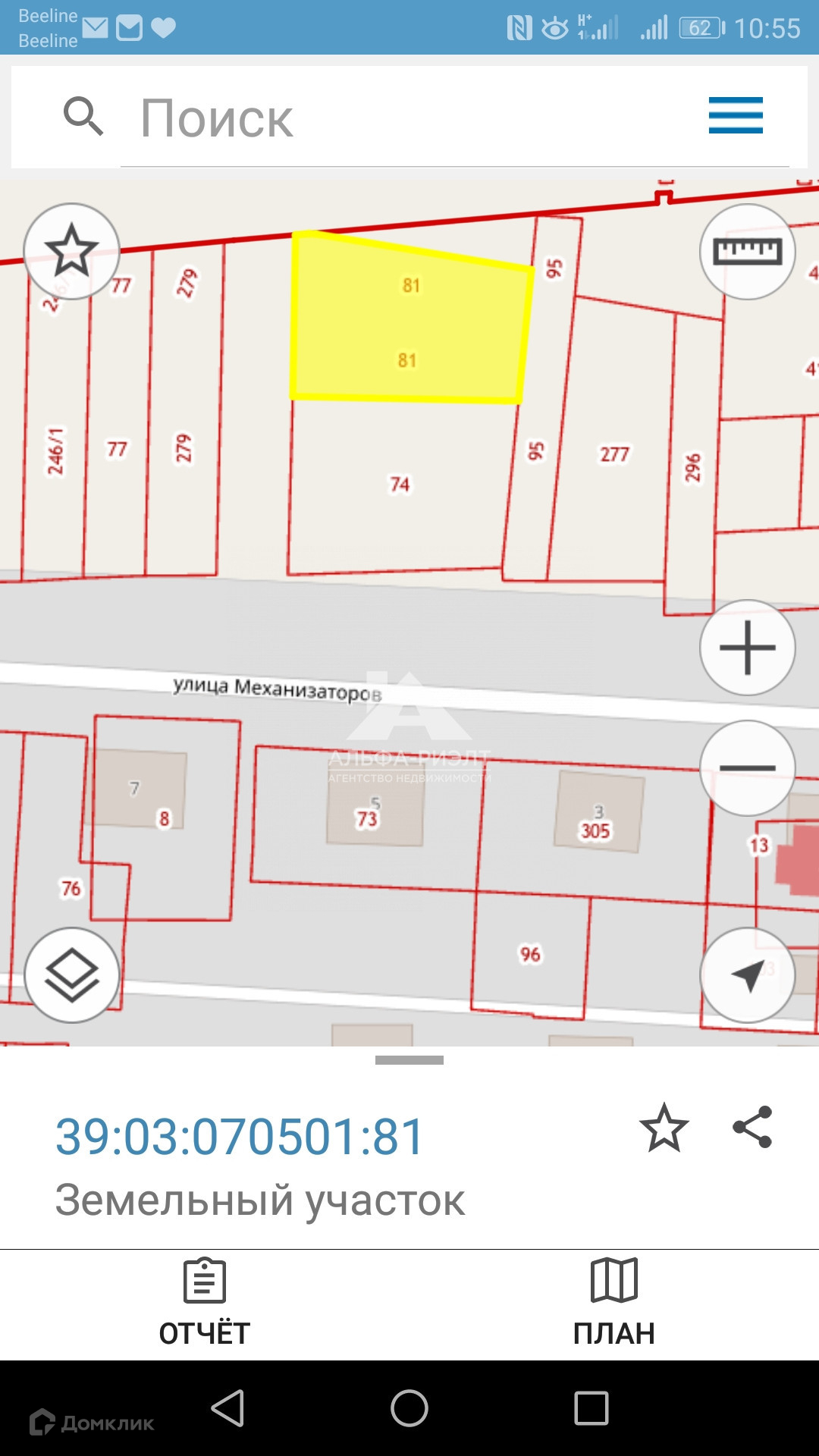The height and width of the screenshot is (1456, 819).
Task: Center map on my location
Action: pyautogui.click(x=747, y=975)
